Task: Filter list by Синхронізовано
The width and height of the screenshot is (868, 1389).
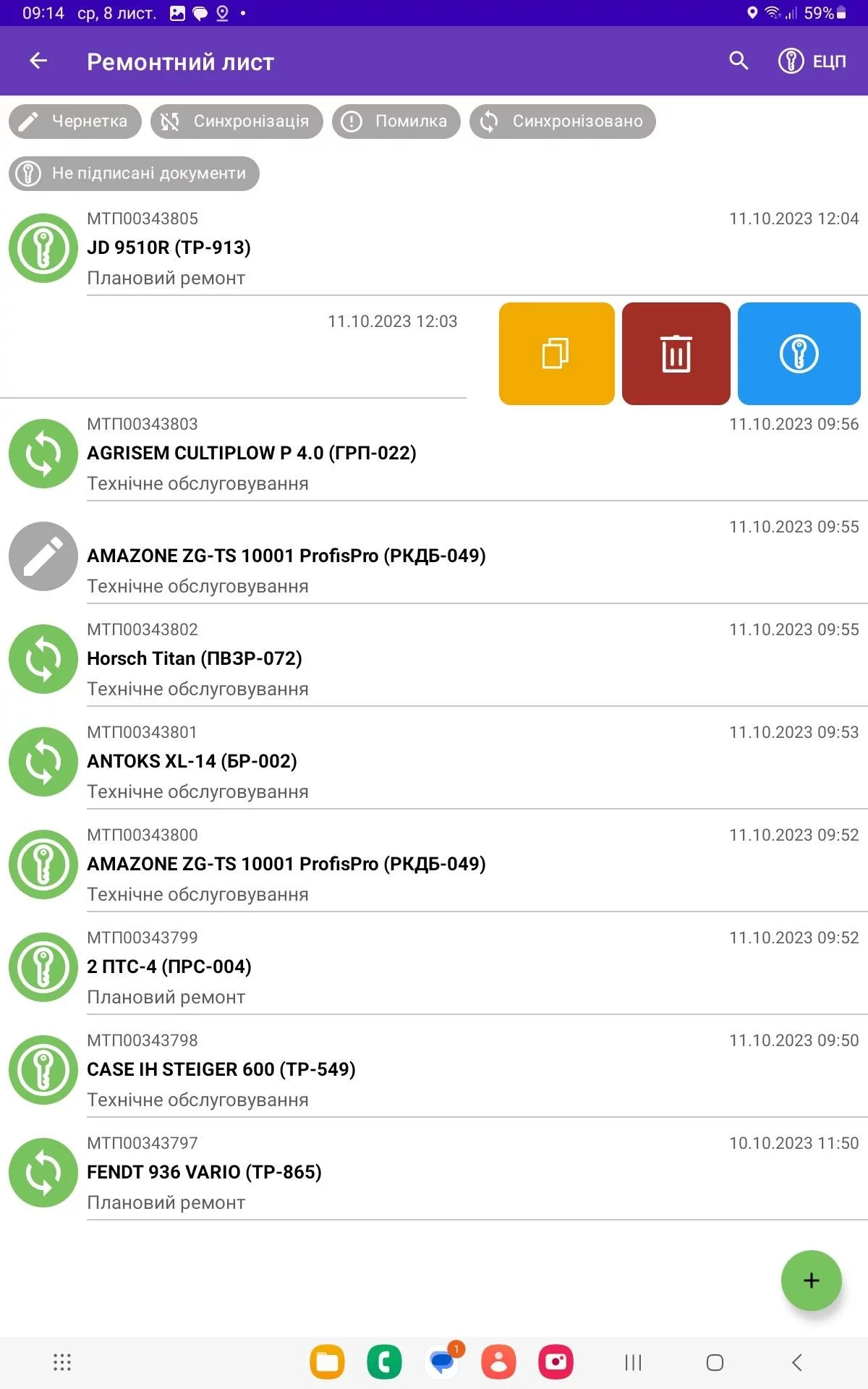Action: pyautogui.click(x=562, y=121)
